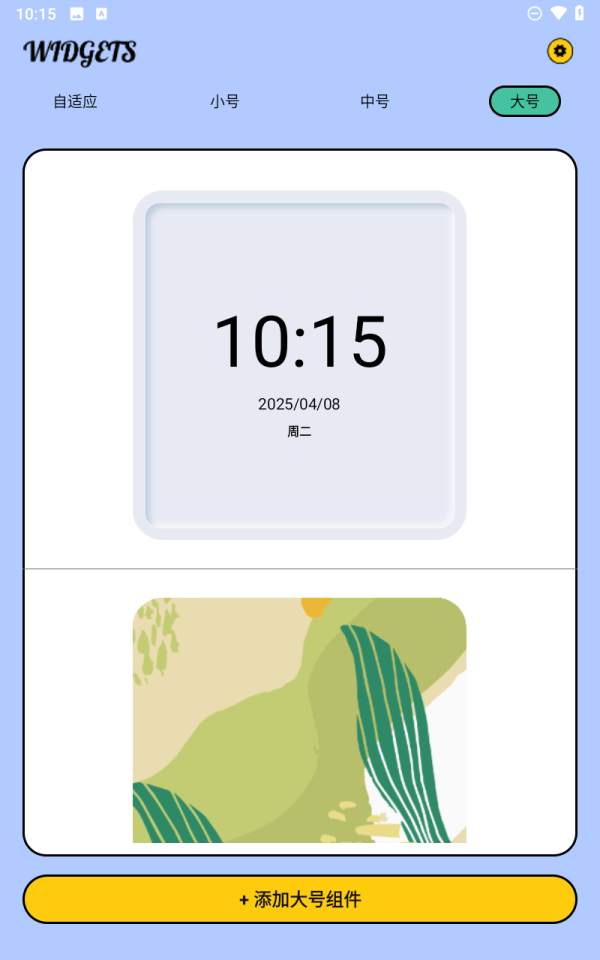Select the 大号 tab
This screenshot has width=600, height=960.
click(525, 101)
